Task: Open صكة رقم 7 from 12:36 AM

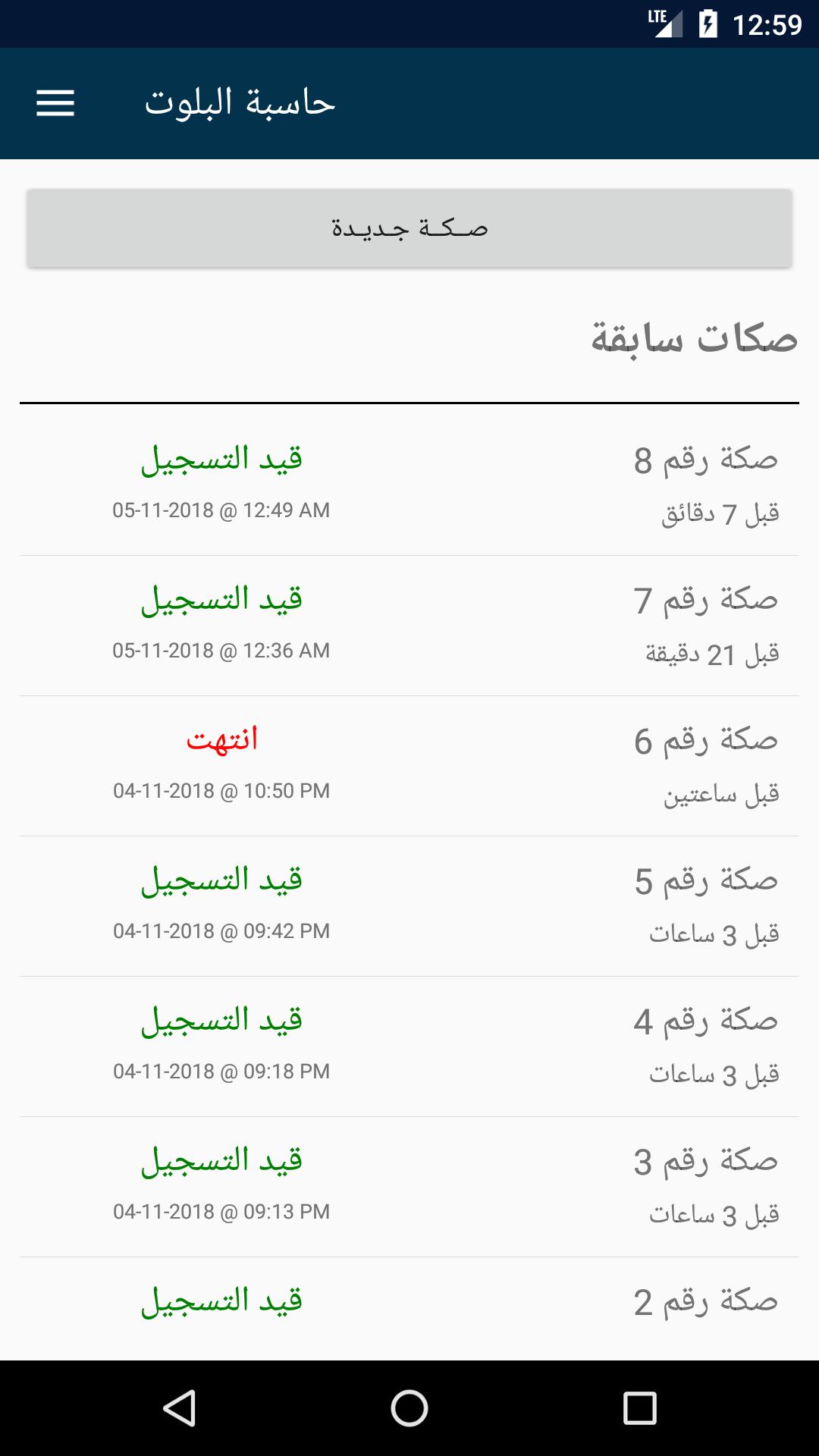Action: tap(409, 625)
